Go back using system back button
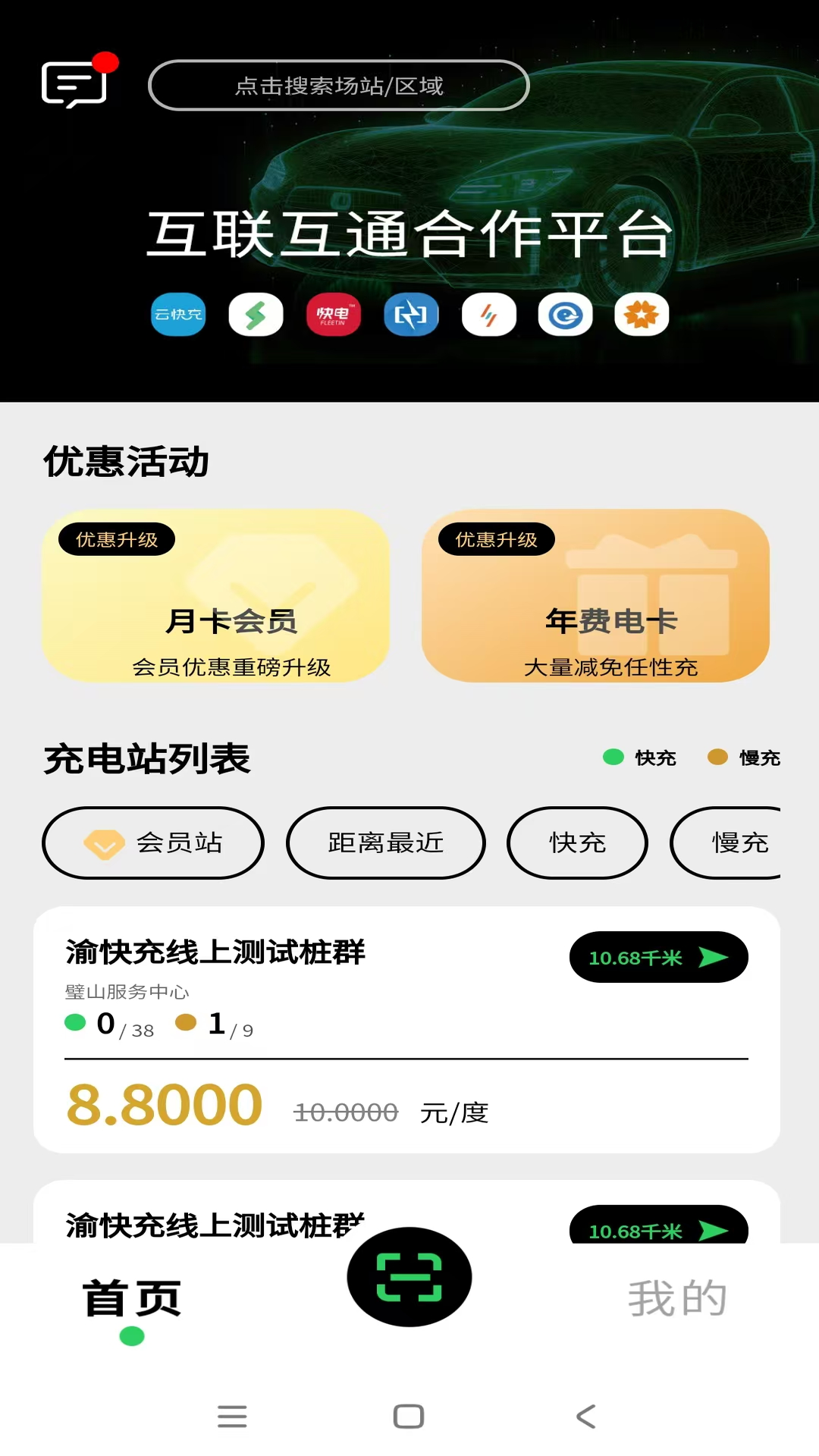This screenshot has height=1456, width=819. [x=586, y=1417]
